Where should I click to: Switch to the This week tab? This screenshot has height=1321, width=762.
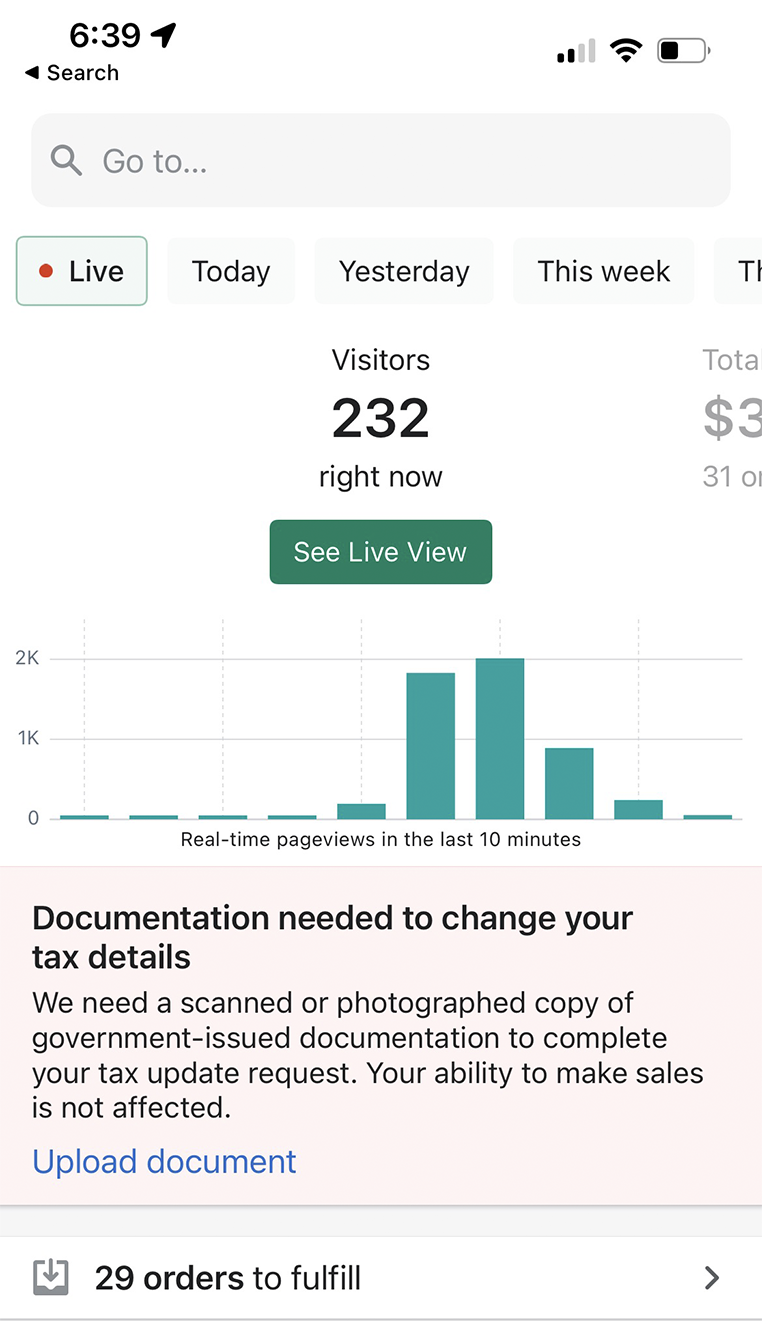point(604,271)
